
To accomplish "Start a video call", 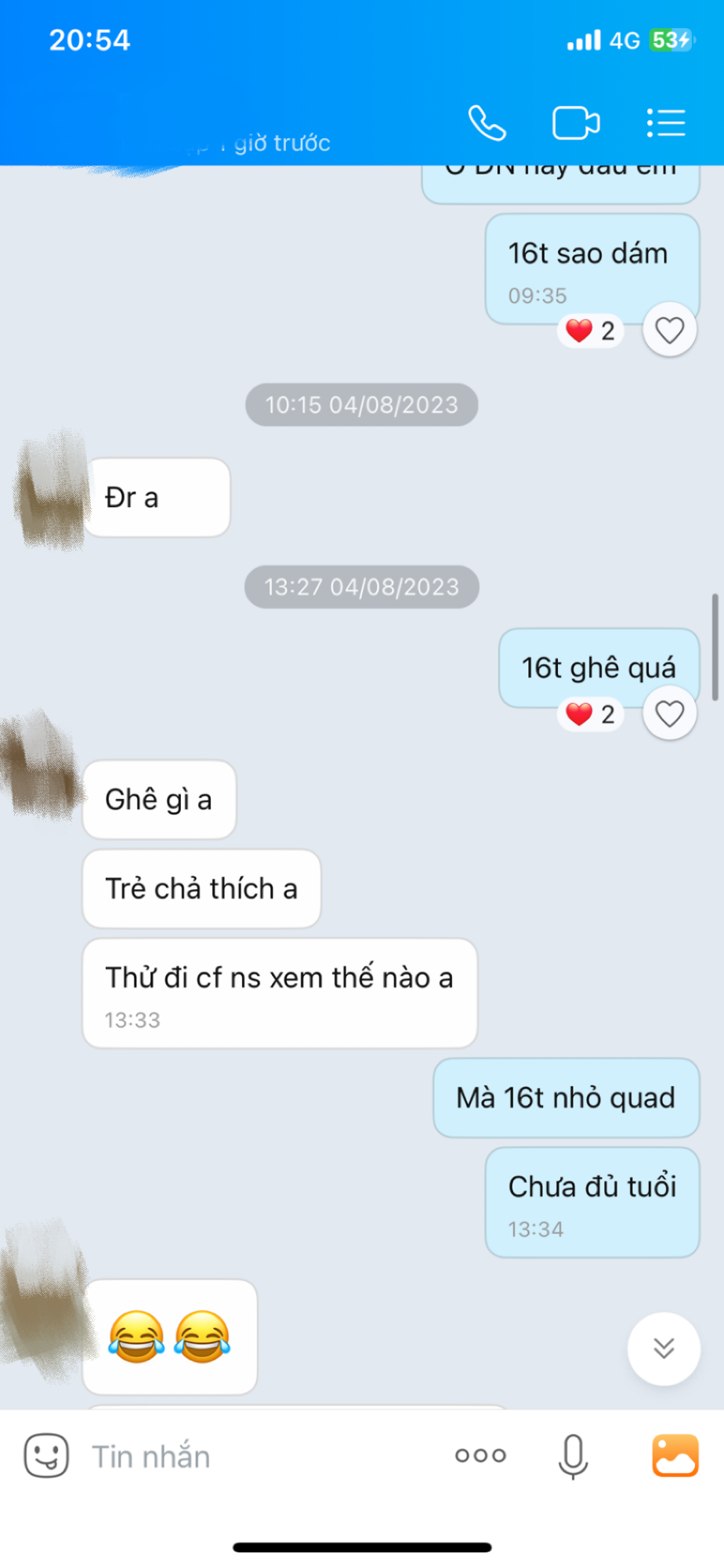I will tap(576, 123).
